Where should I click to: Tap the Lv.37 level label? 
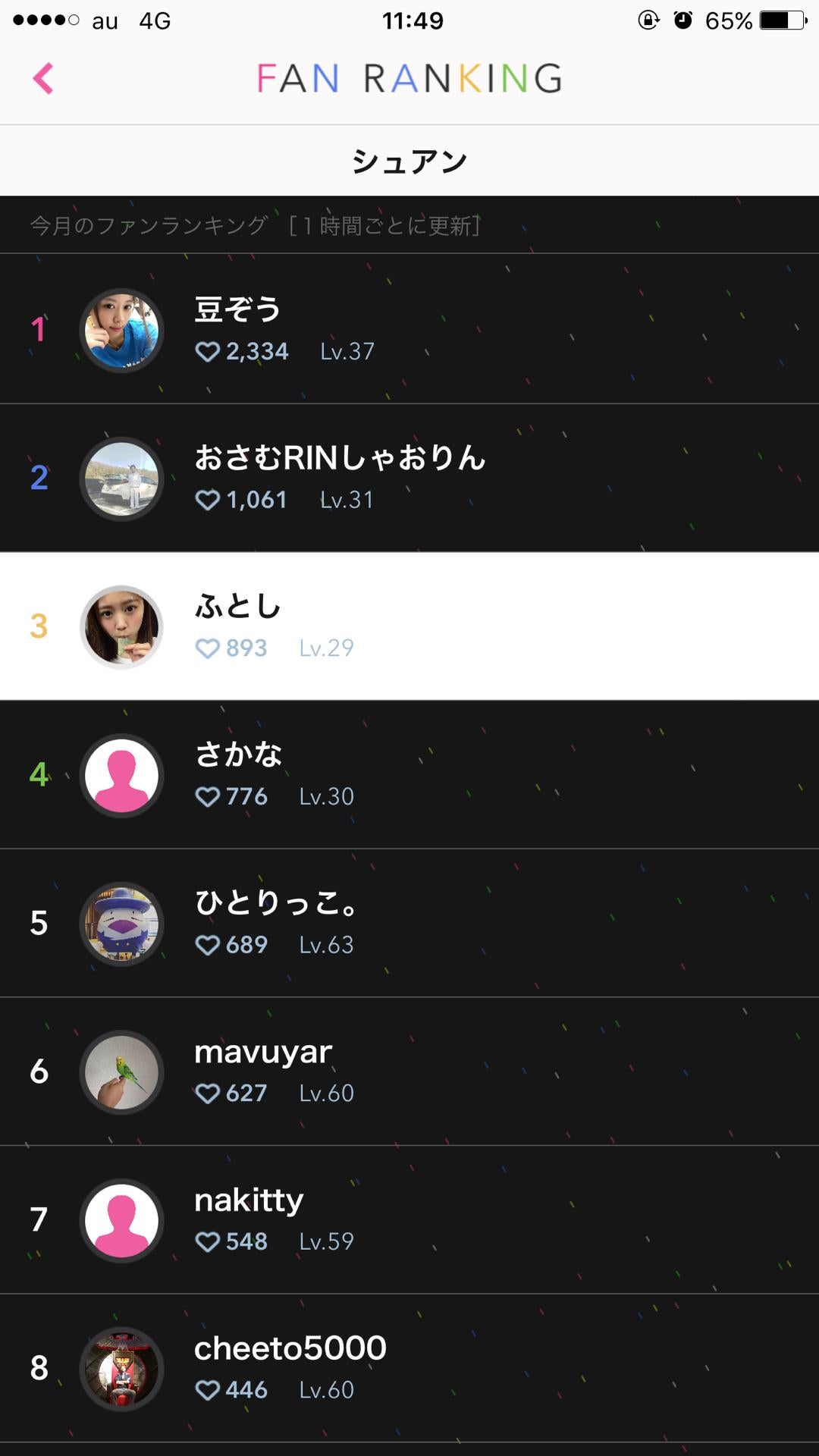point(346,351)
